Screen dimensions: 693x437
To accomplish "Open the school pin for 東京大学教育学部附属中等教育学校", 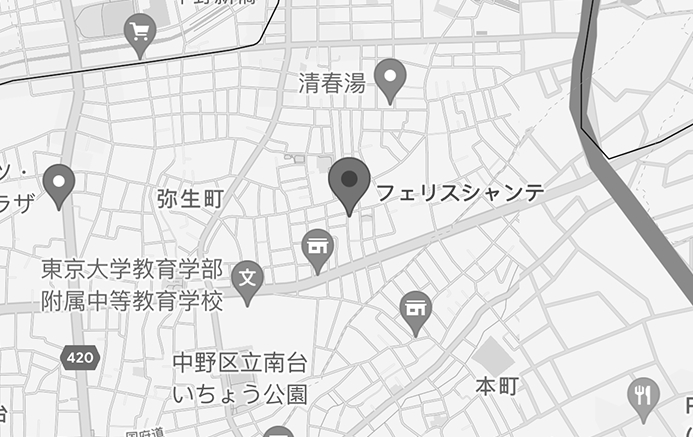I will (249, 278).
